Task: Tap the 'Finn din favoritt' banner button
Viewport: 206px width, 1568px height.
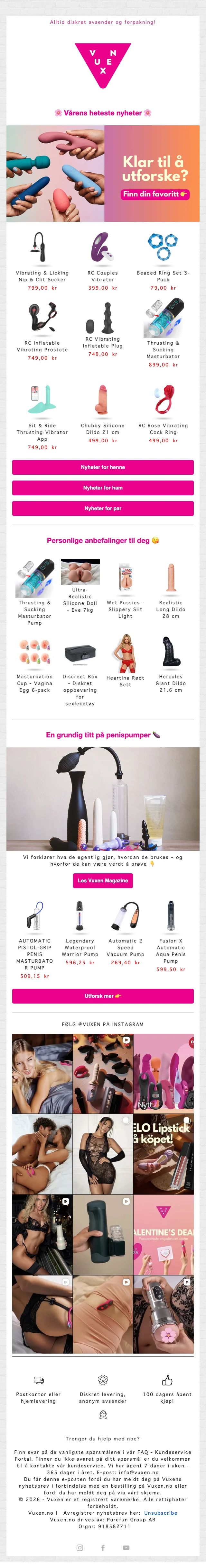Action: (155, 194)
